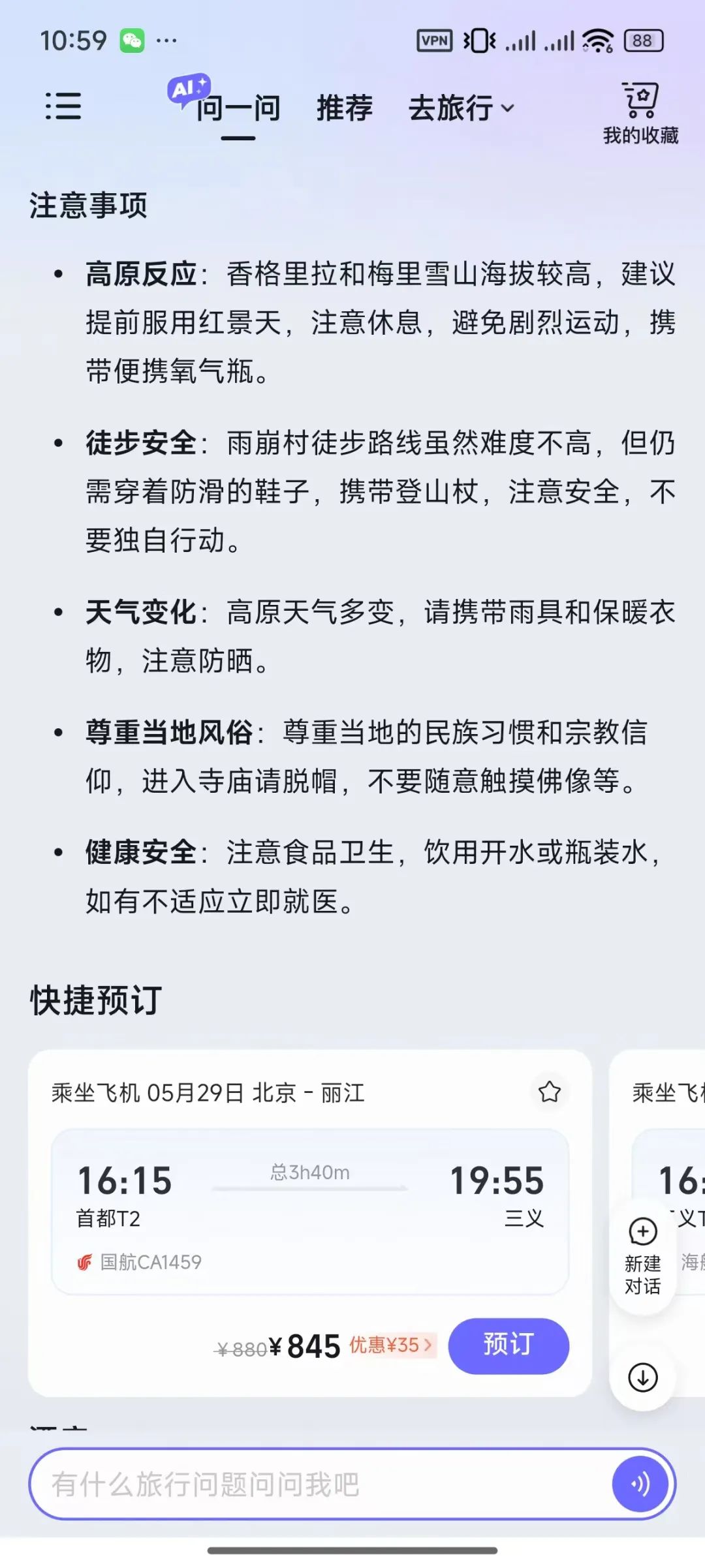Viewport: 705px width, 1568px height.
Task: Book the flight with 预订 button
Action: pos(509,1345)
